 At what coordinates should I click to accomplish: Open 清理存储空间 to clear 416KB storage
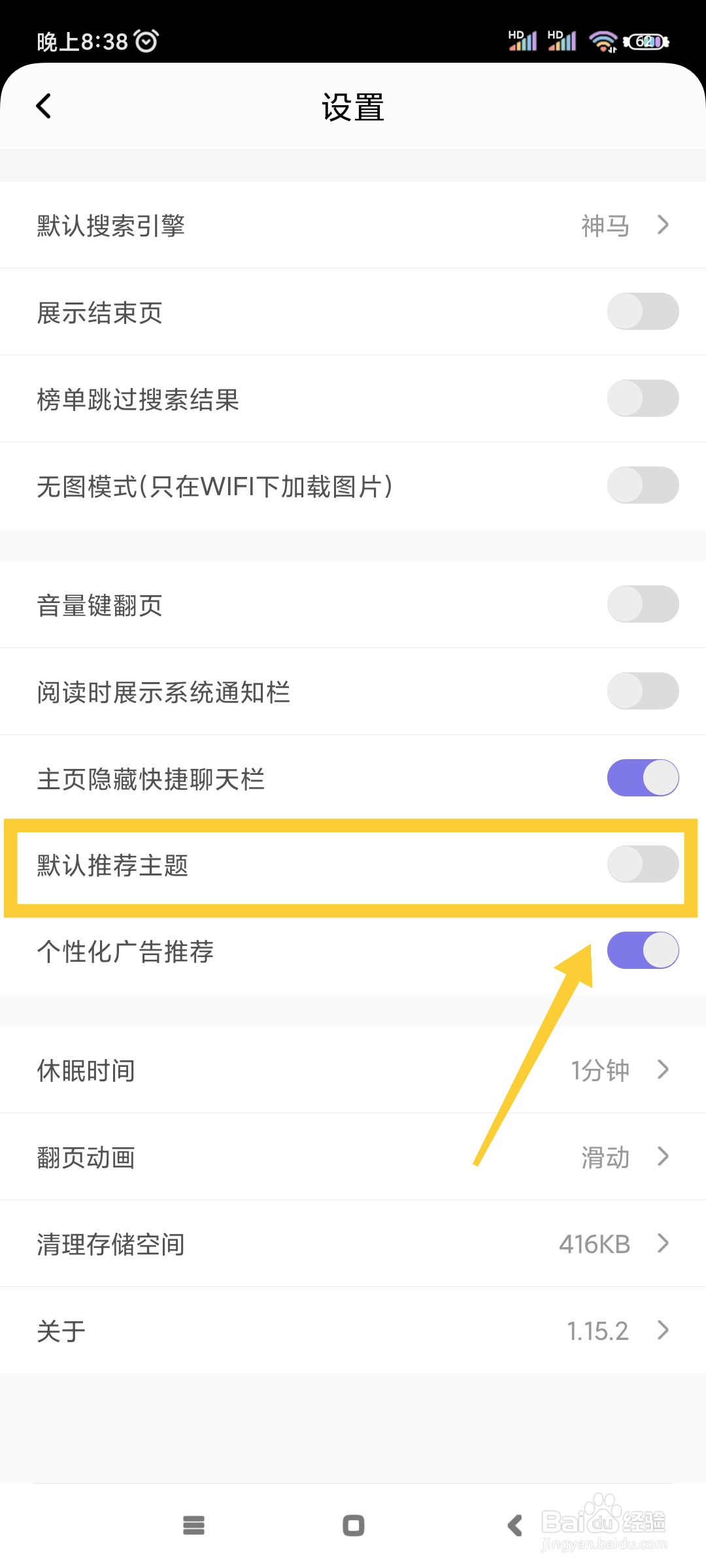pyautogui.click(x=353, y=1243)
